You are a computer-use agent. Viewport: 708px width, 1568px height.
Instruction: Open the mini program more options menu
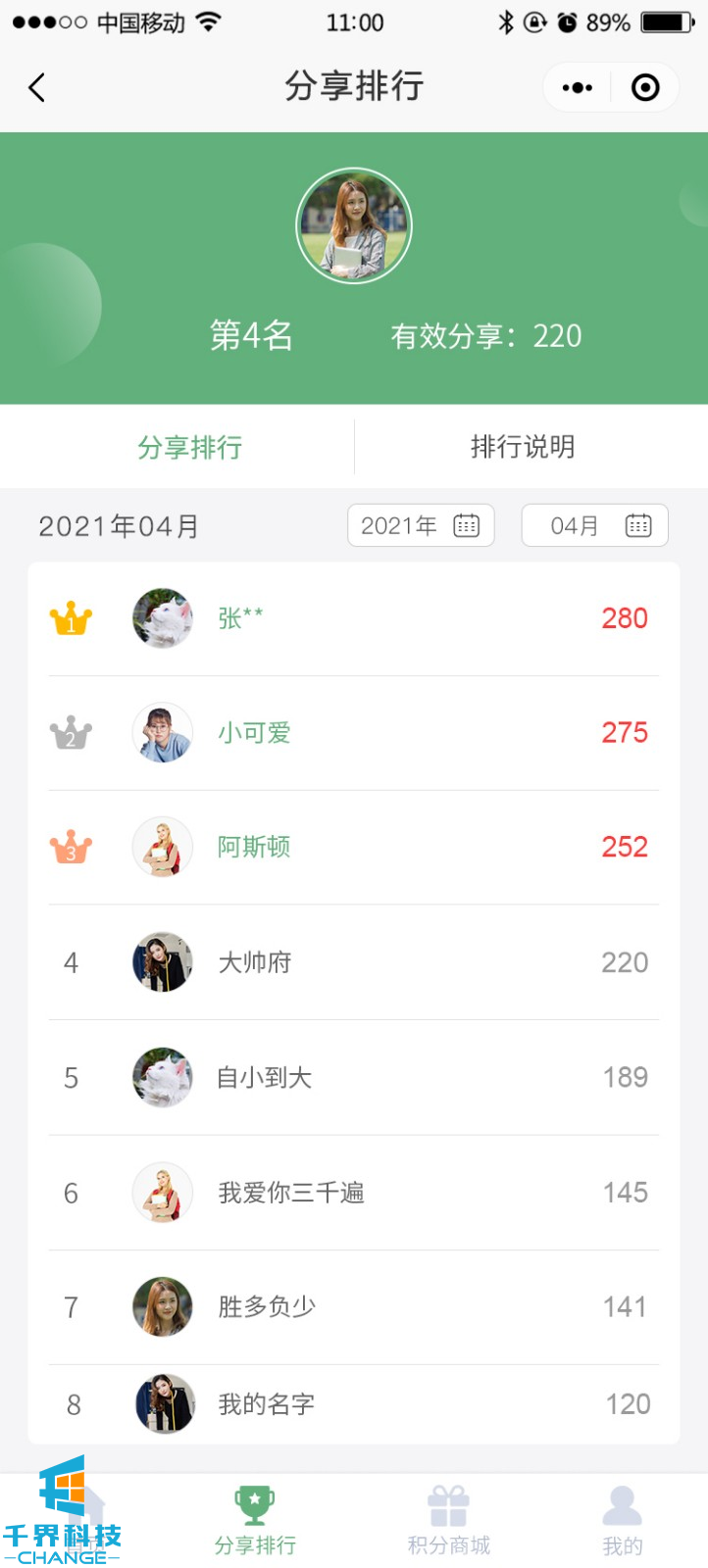click(577, 88)
